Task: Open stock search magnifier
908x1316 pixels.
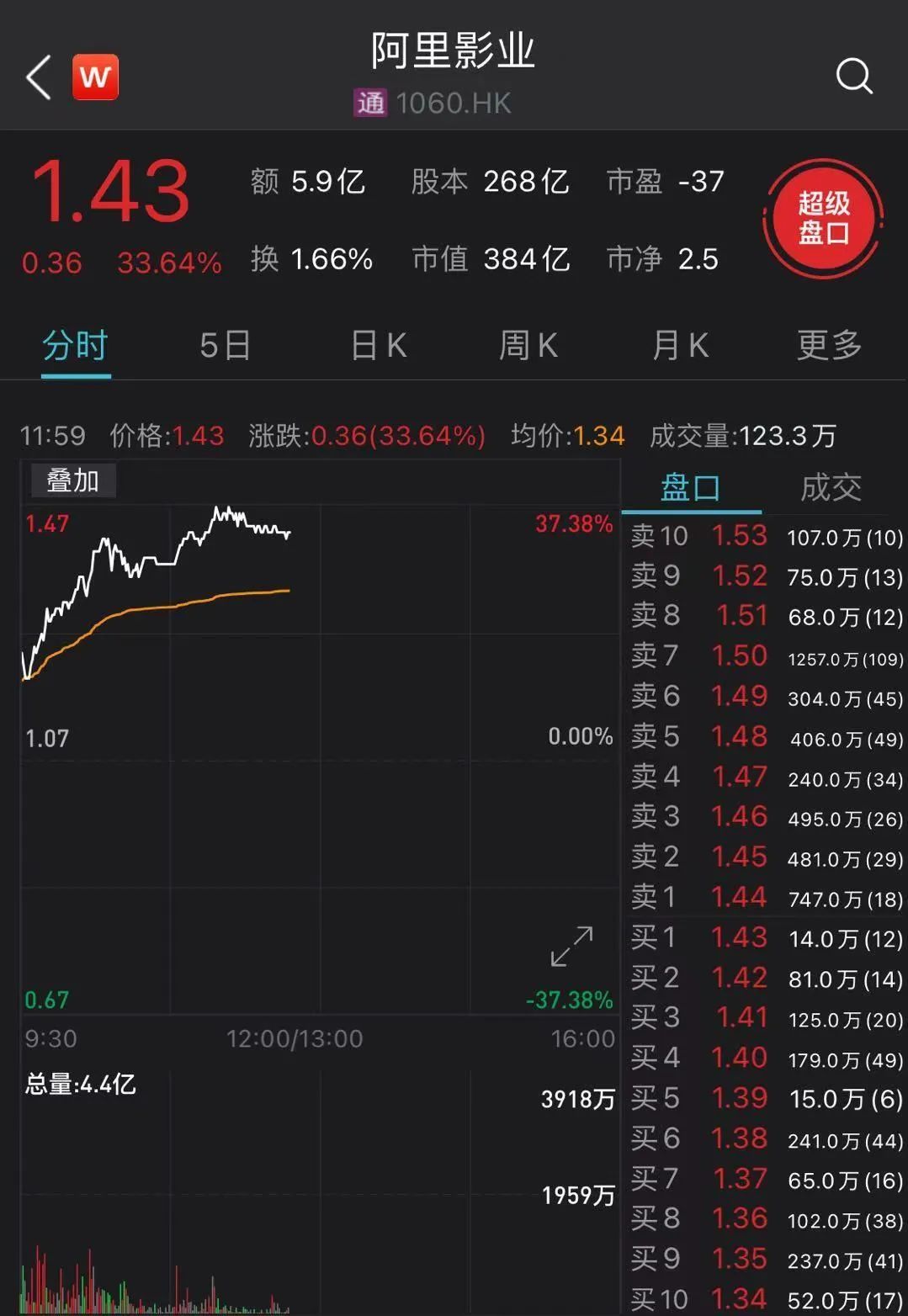Action: [853, 77]
